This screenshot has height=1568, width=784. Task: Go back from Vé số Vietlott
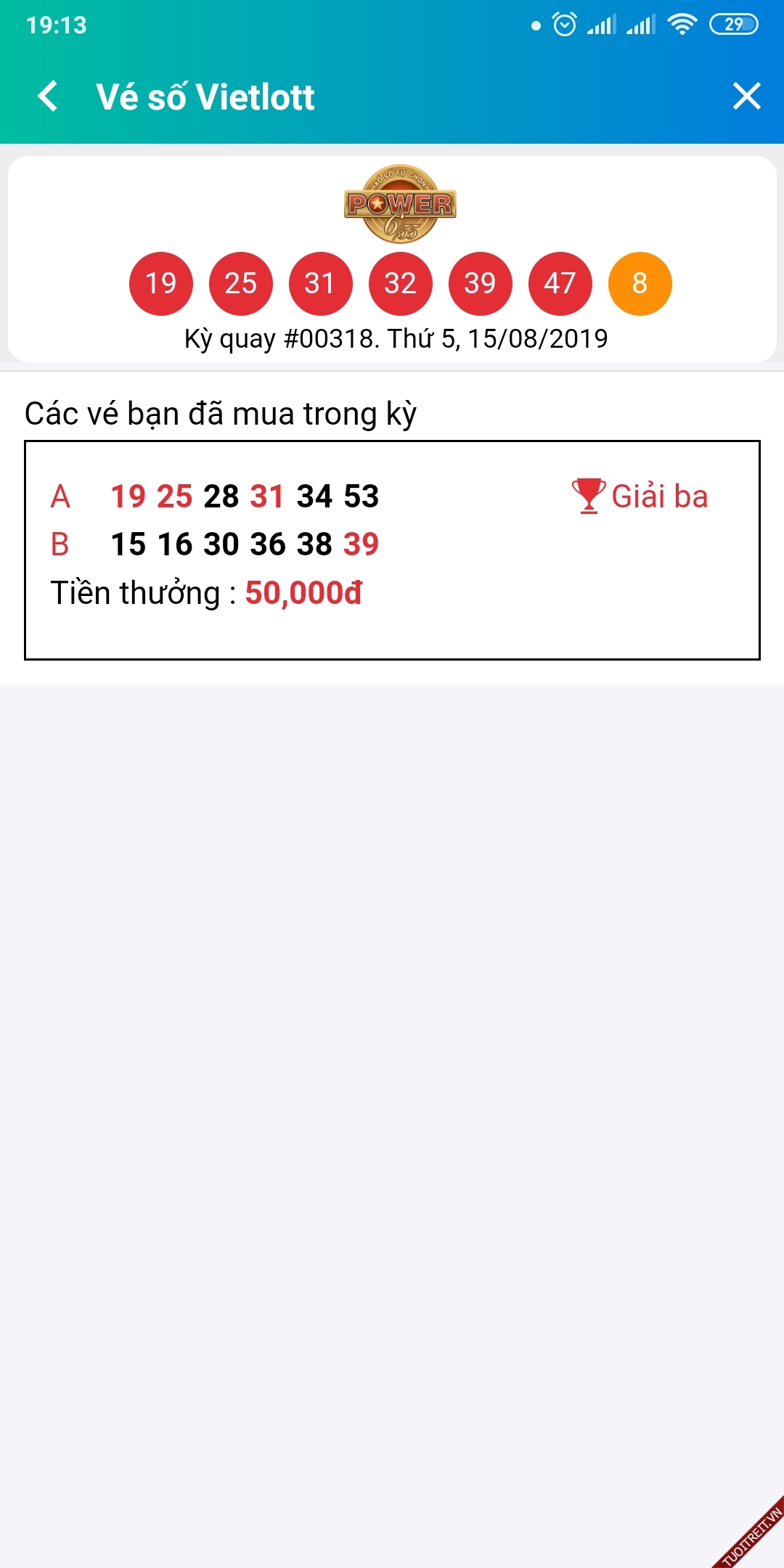click(48, 97)
